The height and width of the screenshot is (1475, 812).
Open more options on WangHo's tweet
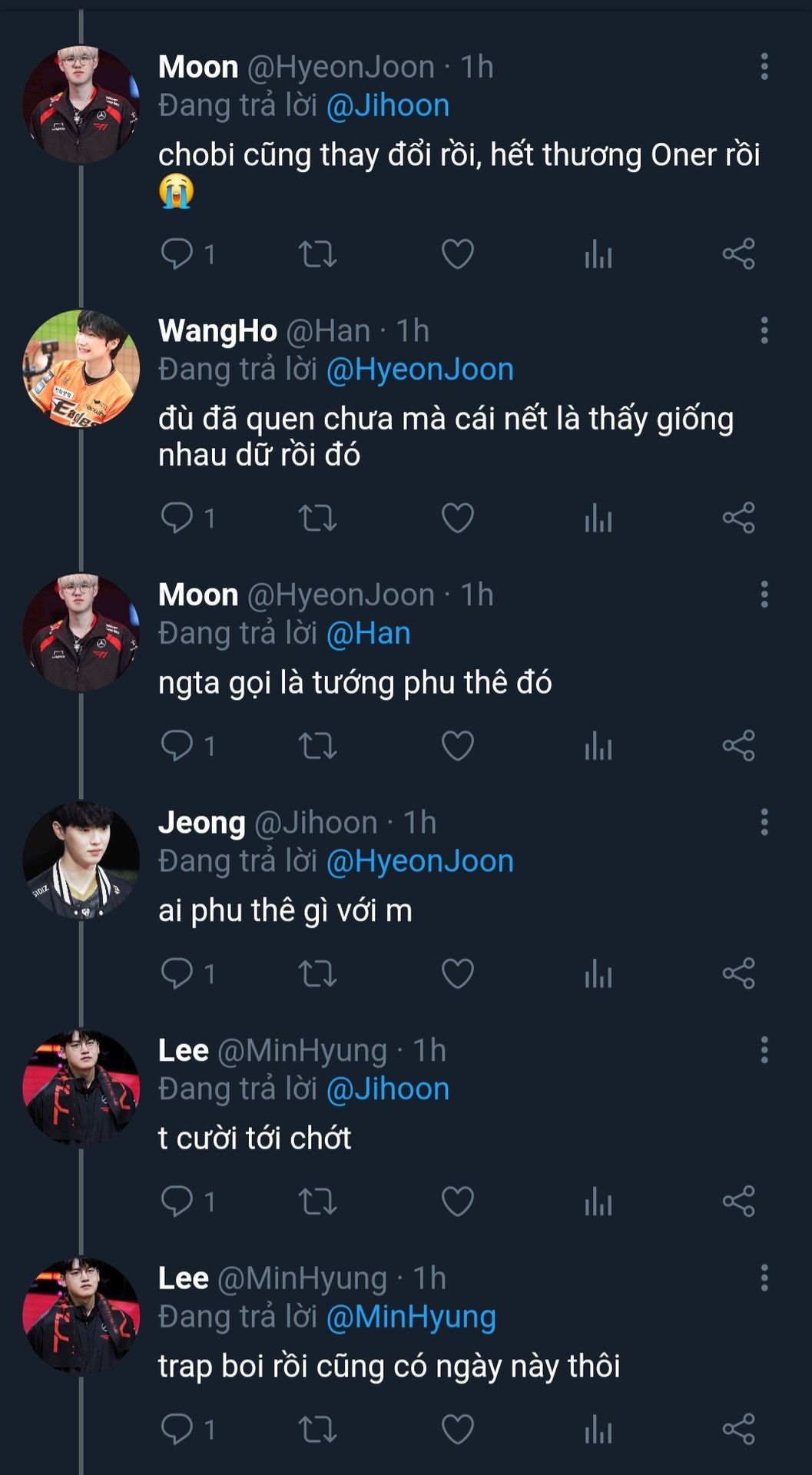click(764, 330)
